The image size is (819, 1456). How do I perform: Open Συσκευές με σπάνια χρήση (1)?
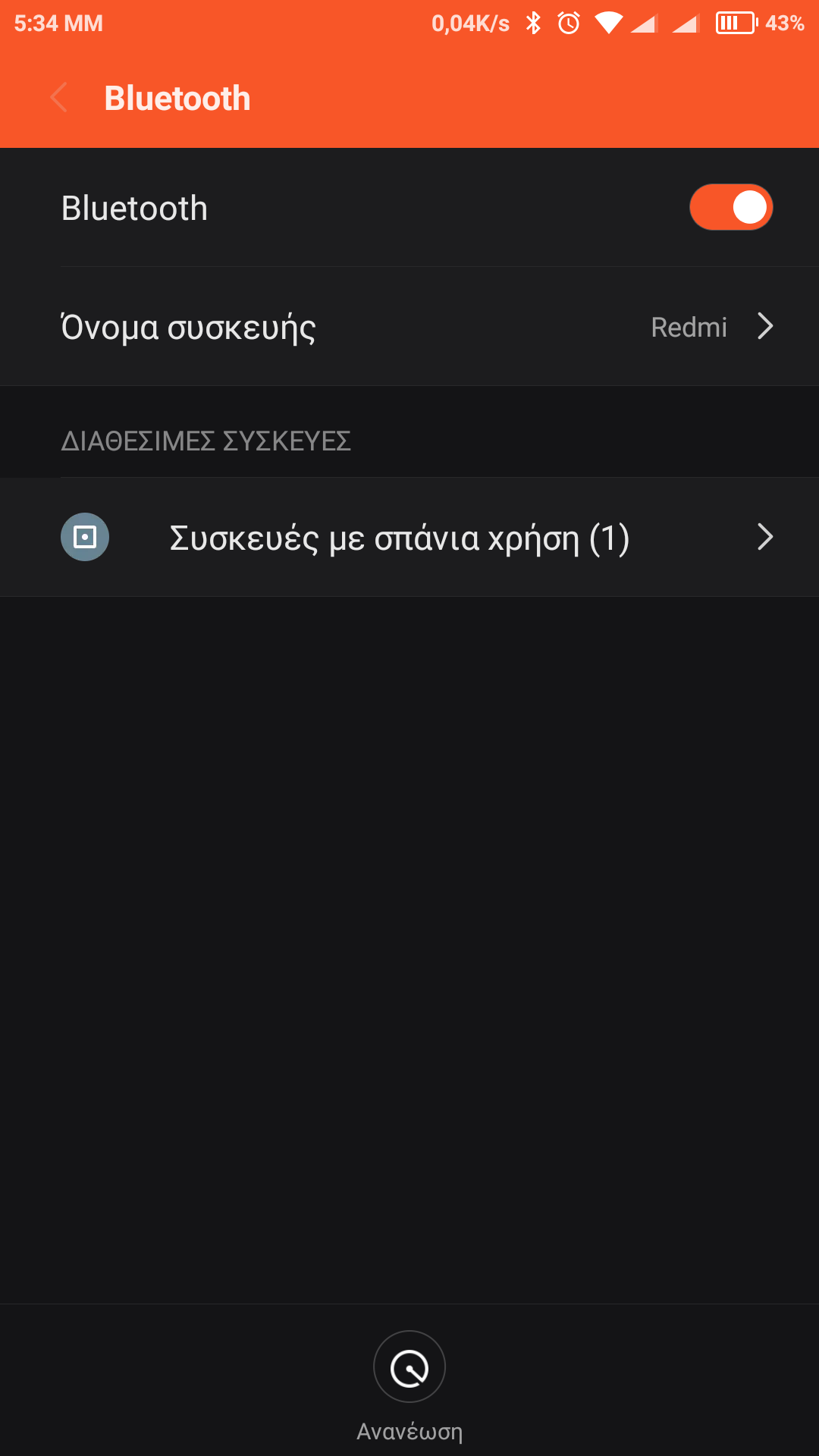(409, 538)
